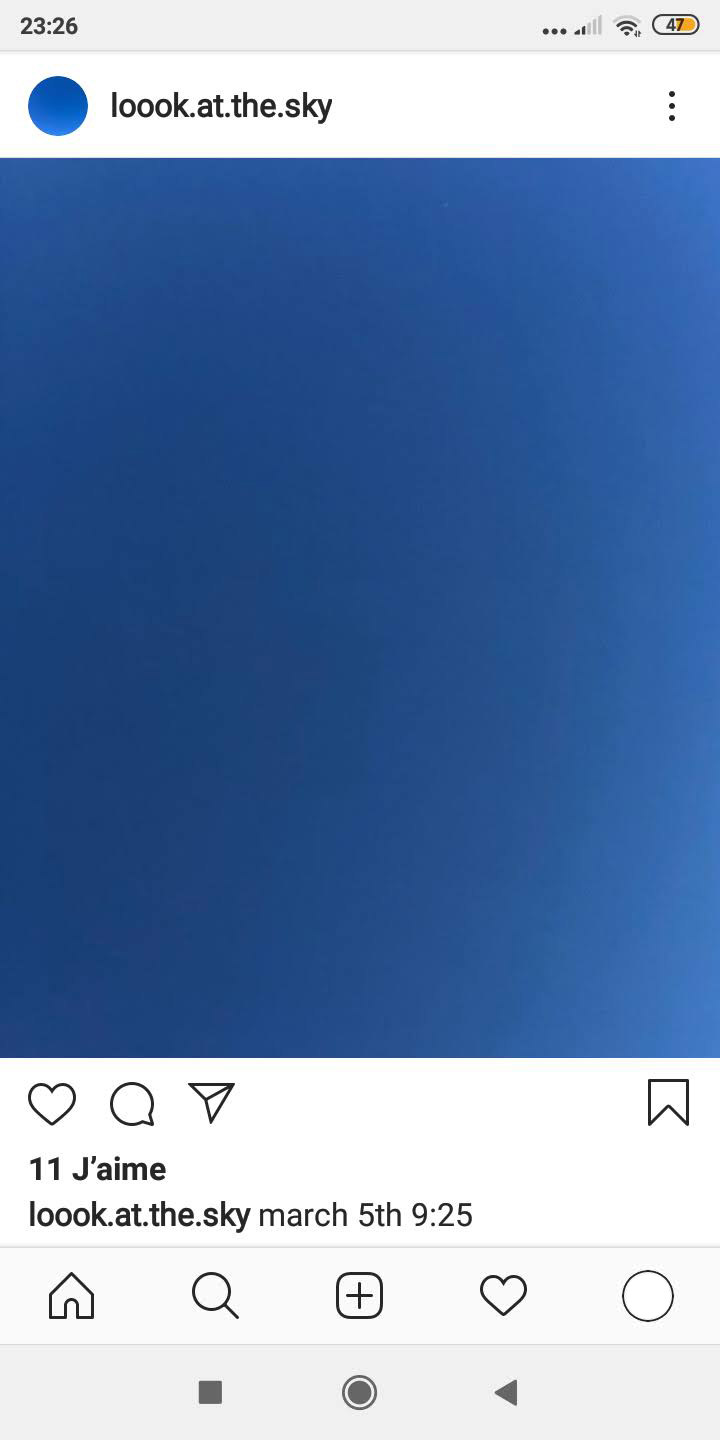Tap the system back button
This screenshot has height=1440, width=720.
tap(506, 1392)
